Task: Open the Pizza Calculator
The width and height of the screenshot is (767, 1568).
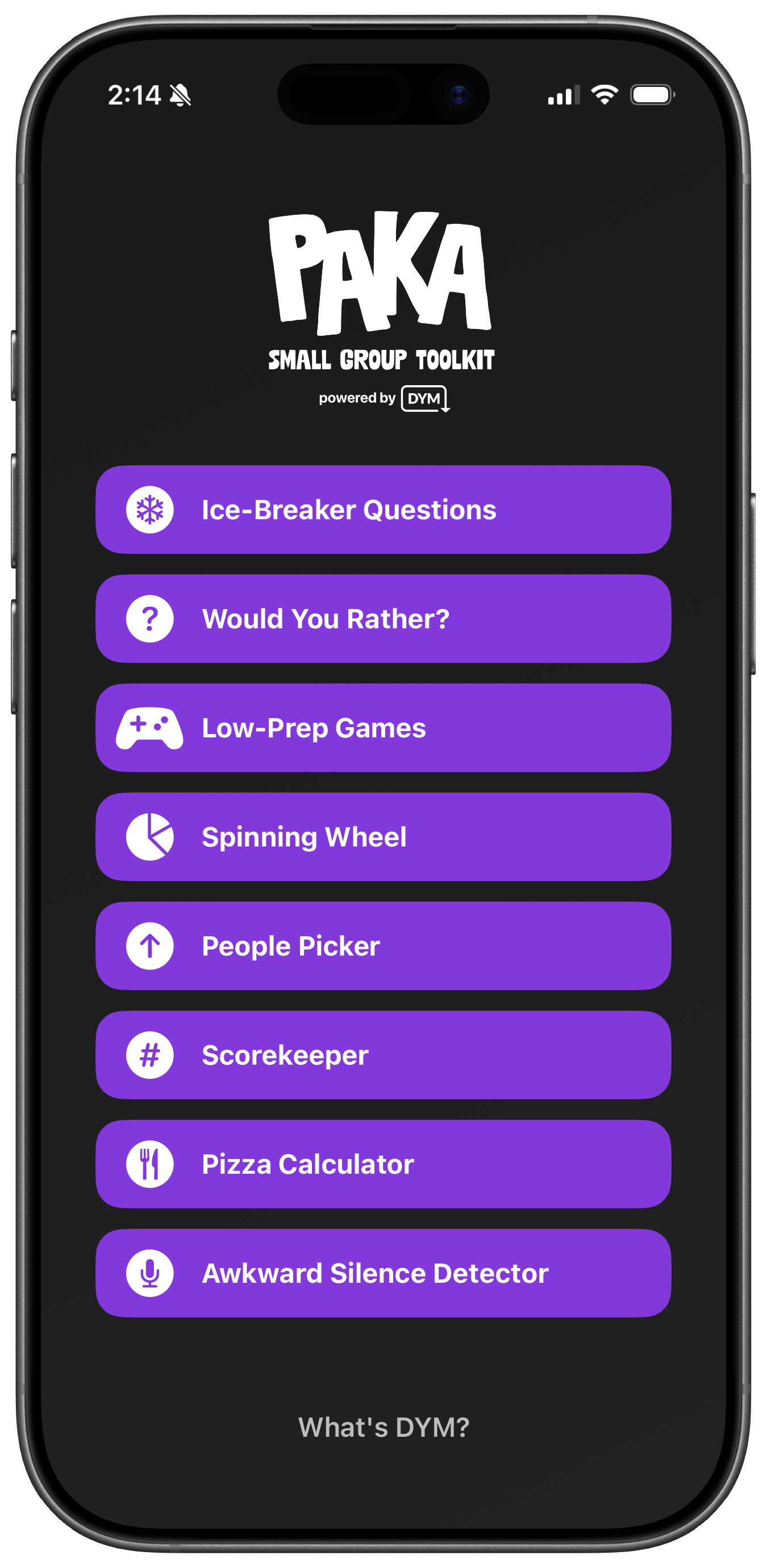Action: (x=383, y=1164)
